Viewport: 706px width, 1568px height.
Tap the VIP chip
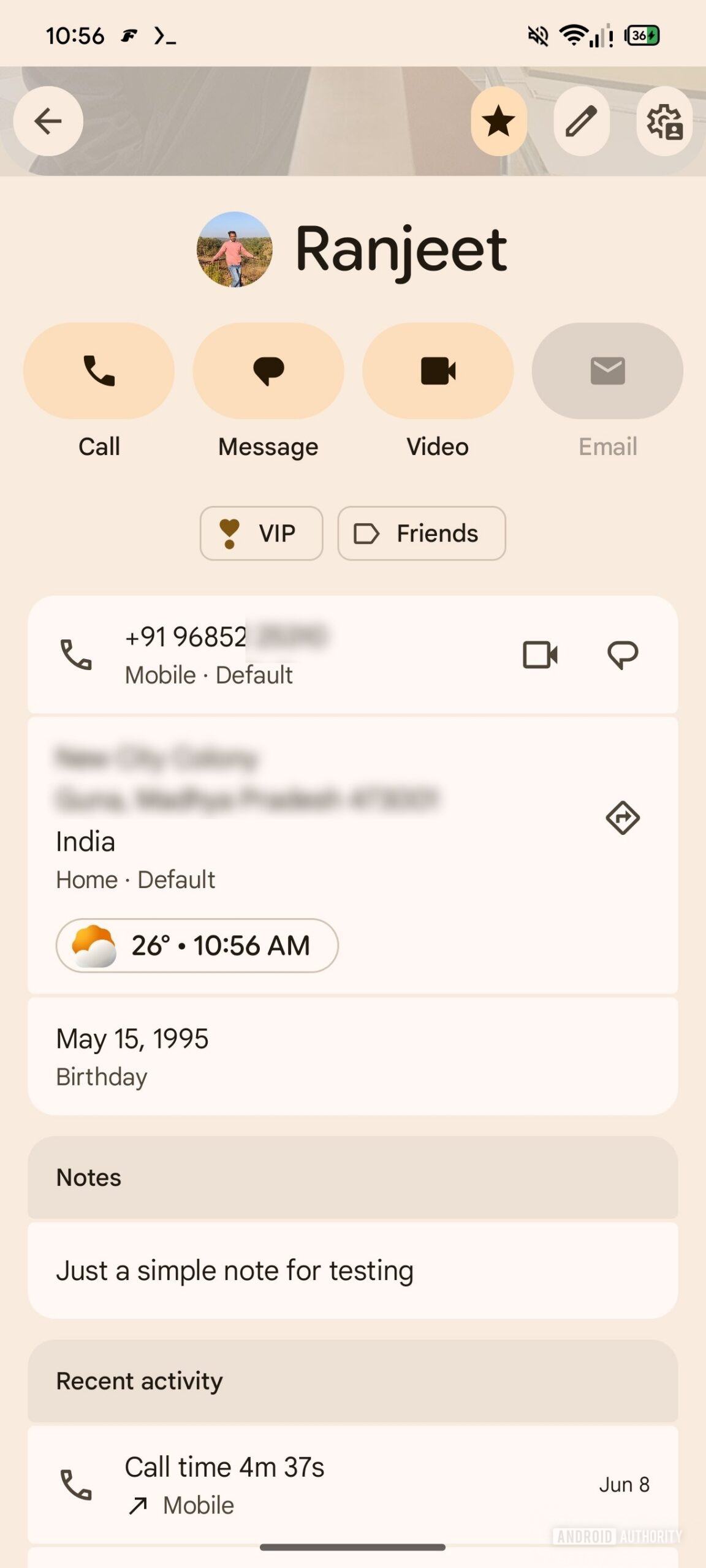(261, 533)
